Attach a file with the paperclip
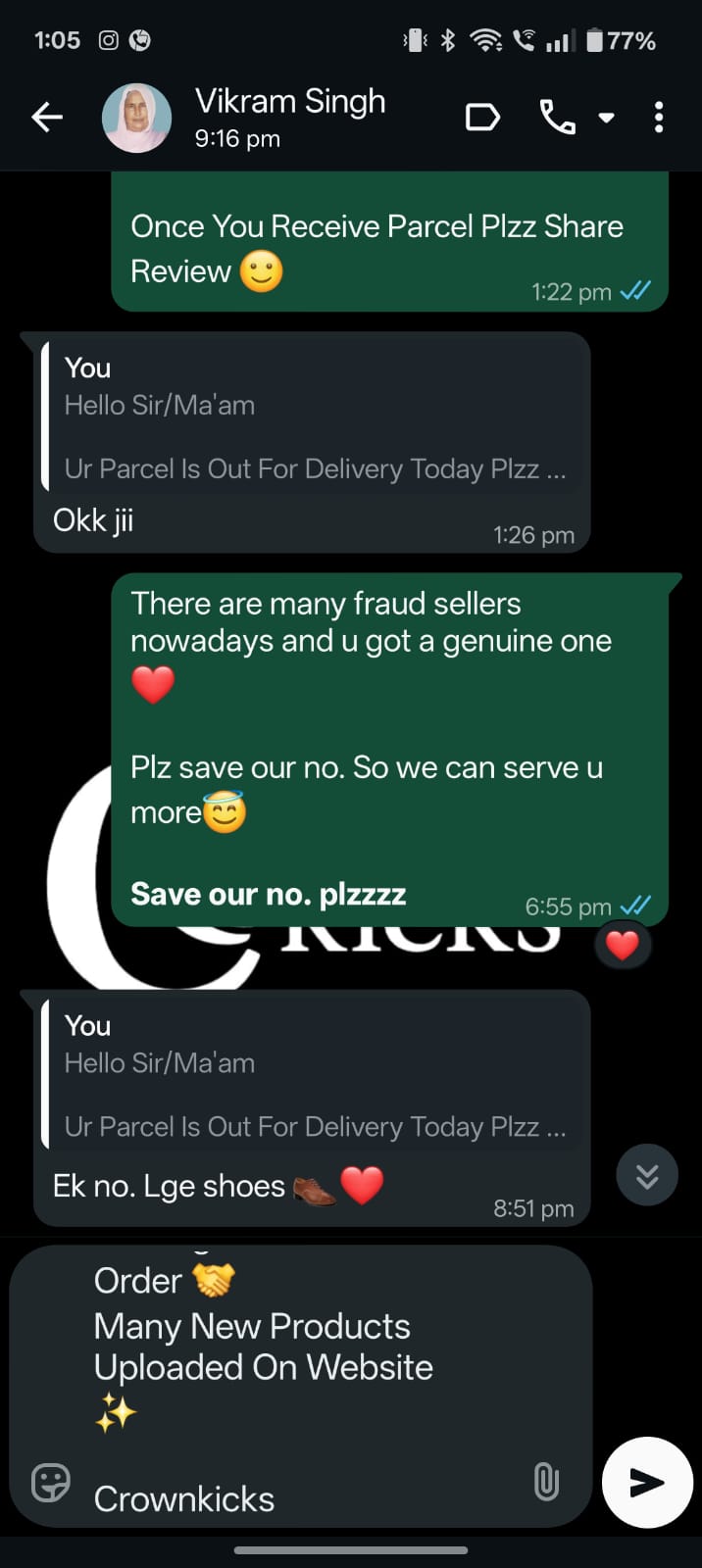The image size is (702, 1568). point(546,1482)
